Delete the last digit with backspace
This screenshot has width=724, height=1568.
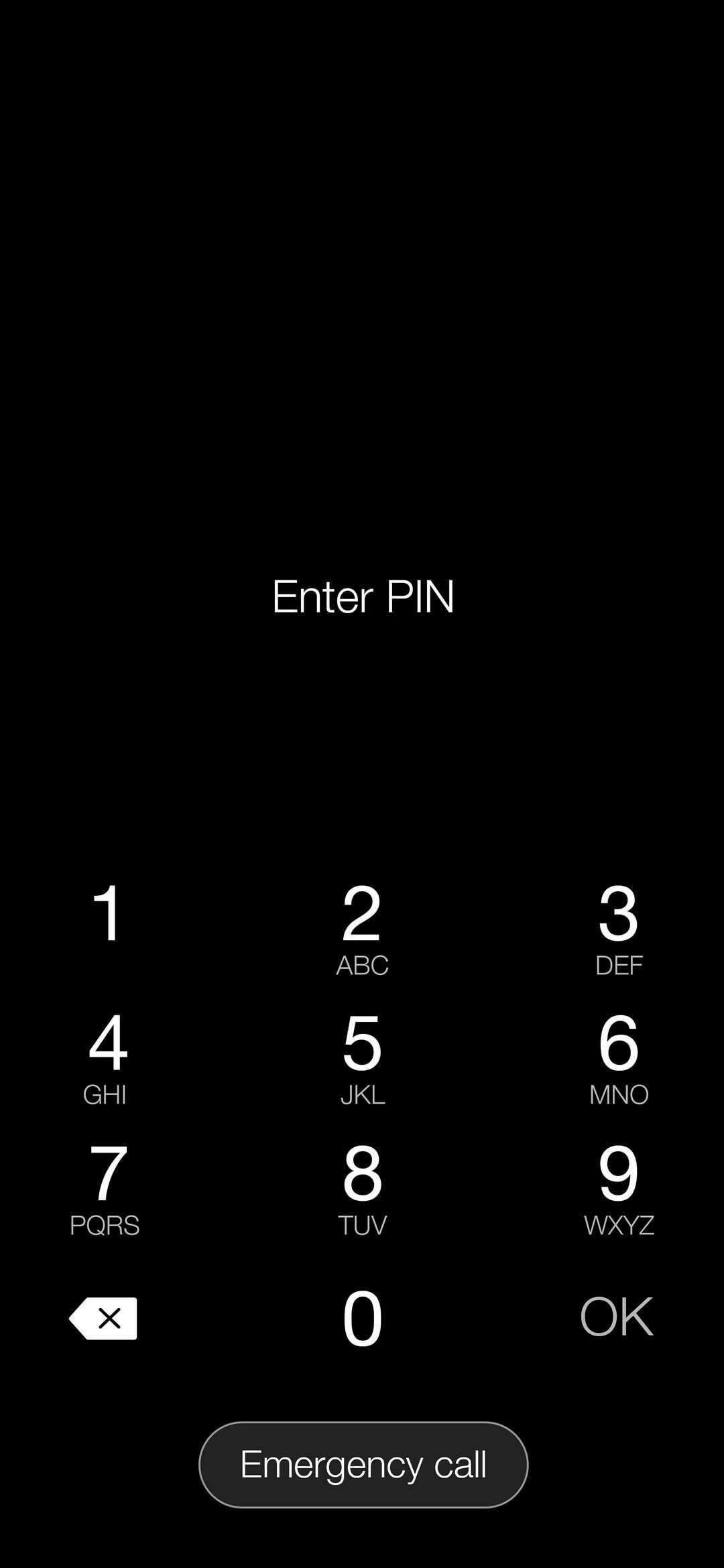(103, 1318)
